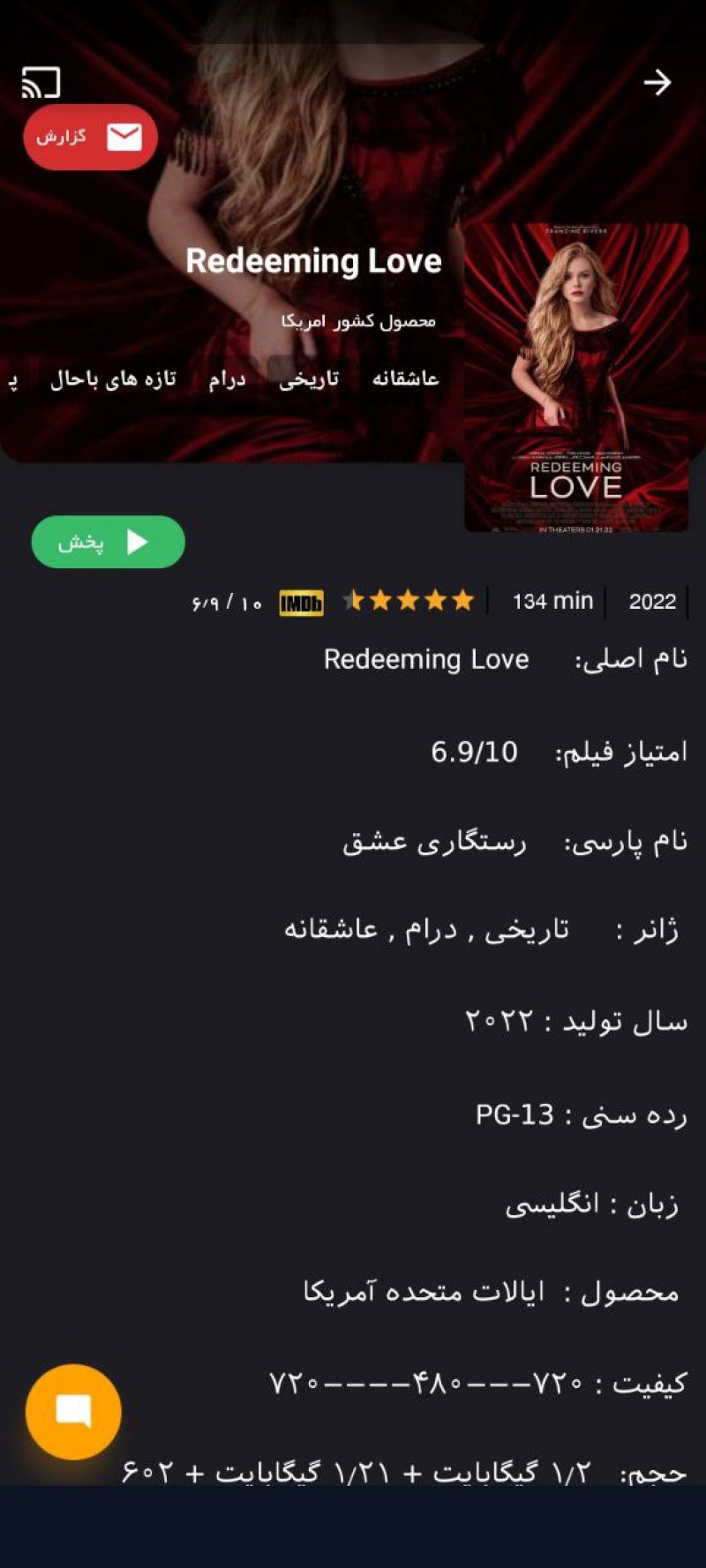Open the orange chat support bubble
The height and width of the screenshot is (1568, 706).
pos(73,1411)
